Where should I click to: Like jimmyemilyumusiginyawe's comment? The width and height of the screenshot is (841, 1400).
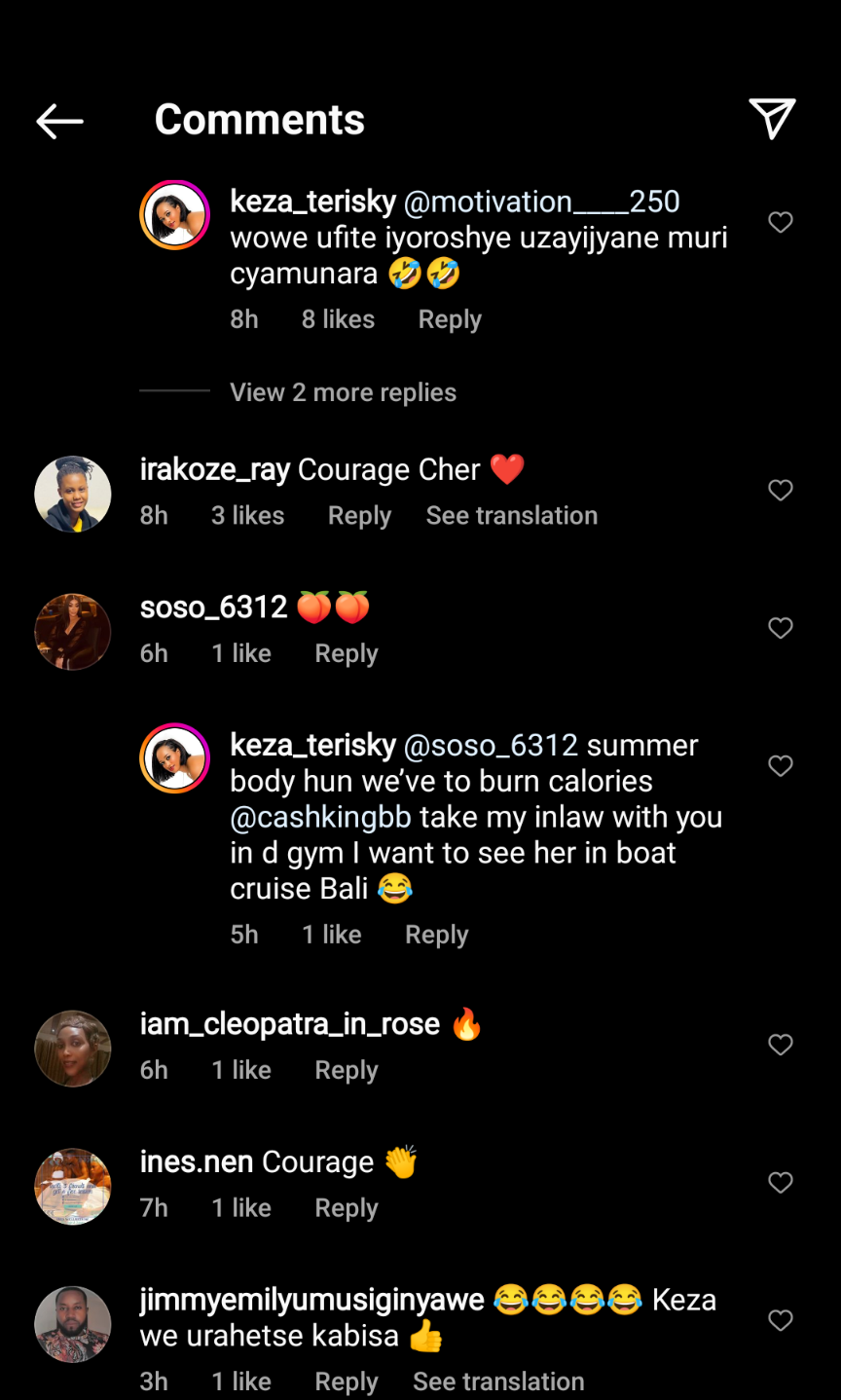click(781, 1320)
